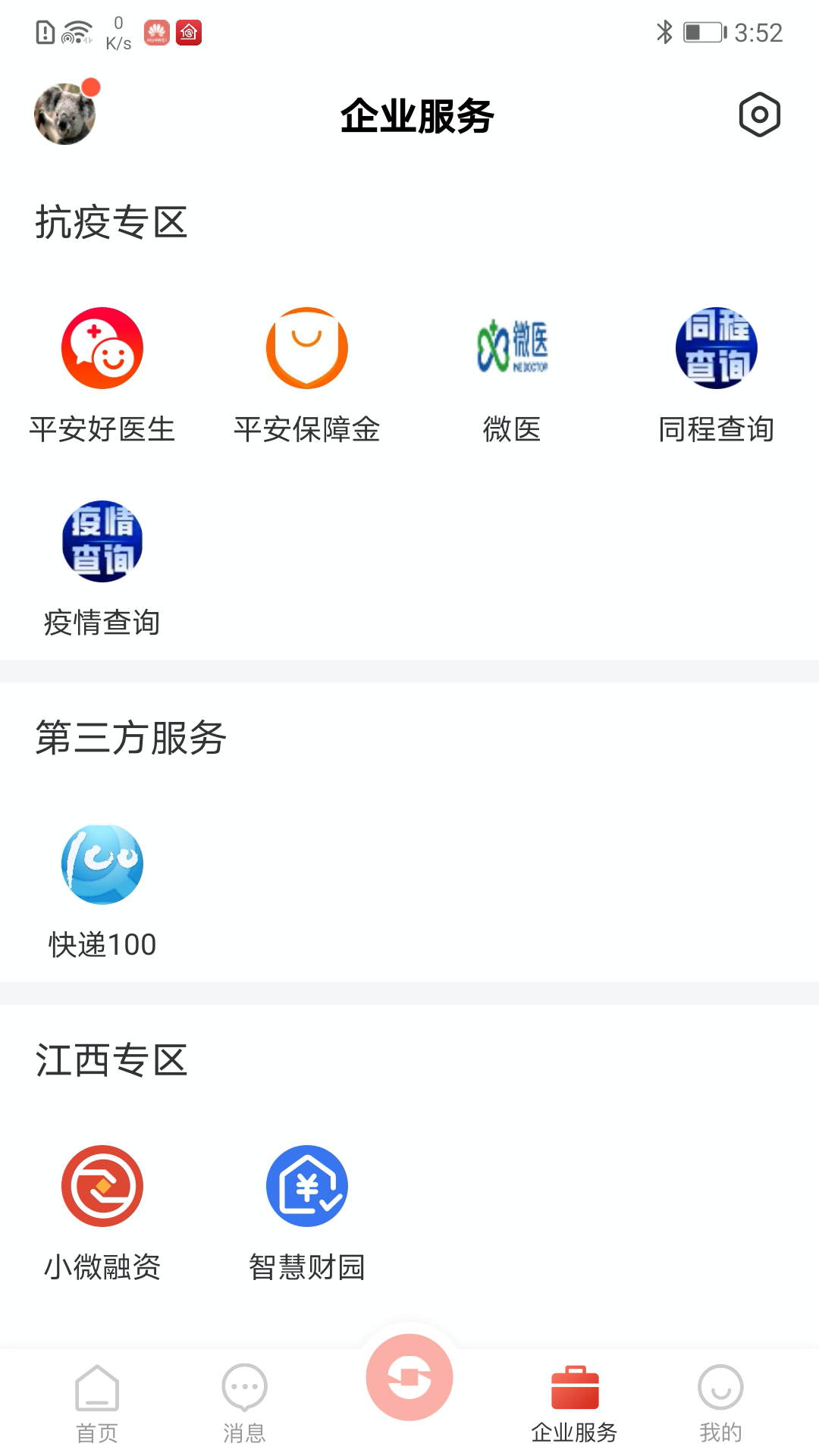The image size is (819, 1456).
Task: Tap the Bluetooth icon in status bar
Action: point(664,32)
